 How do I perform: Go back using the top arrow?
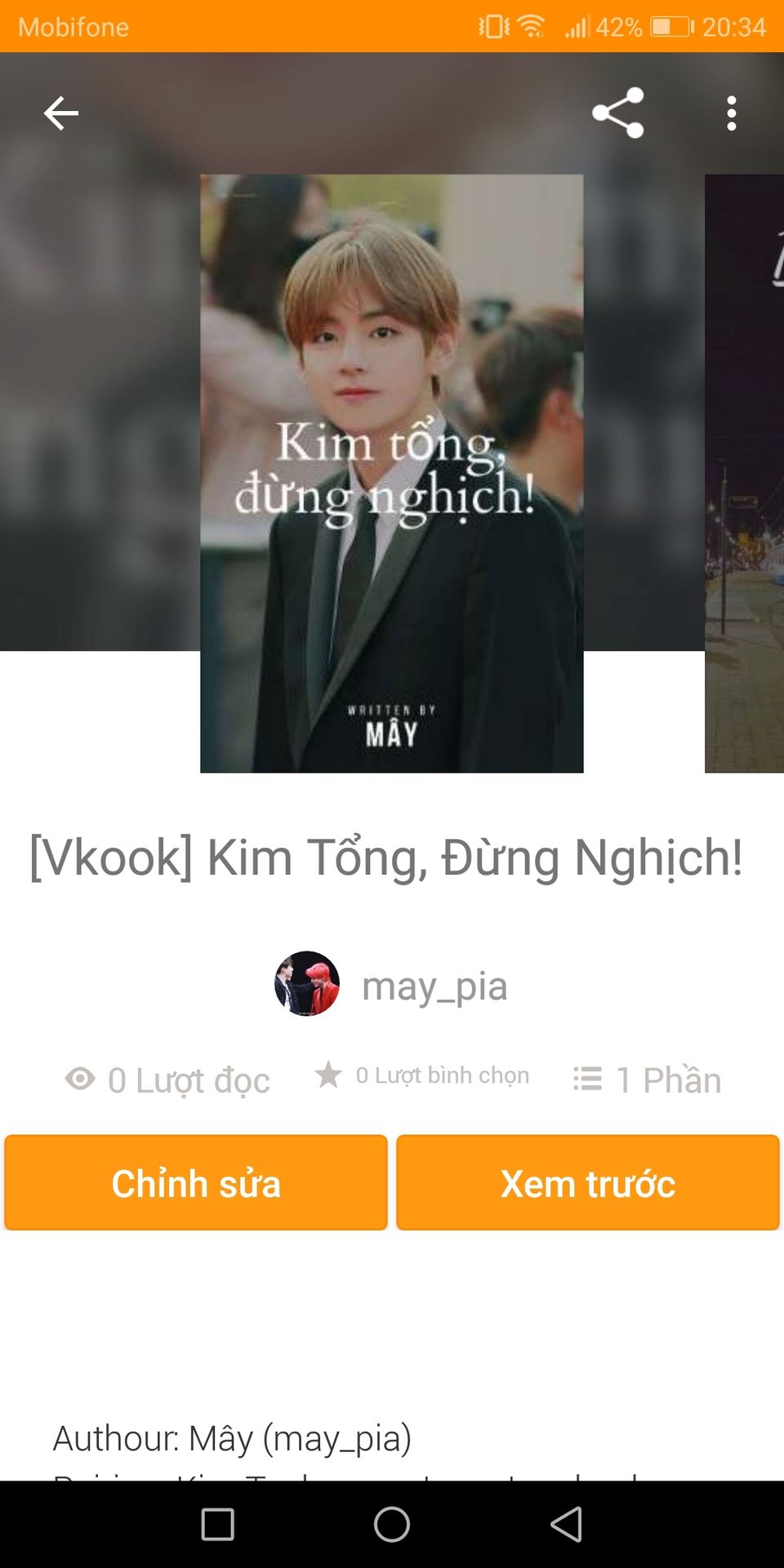pos(61,113)
